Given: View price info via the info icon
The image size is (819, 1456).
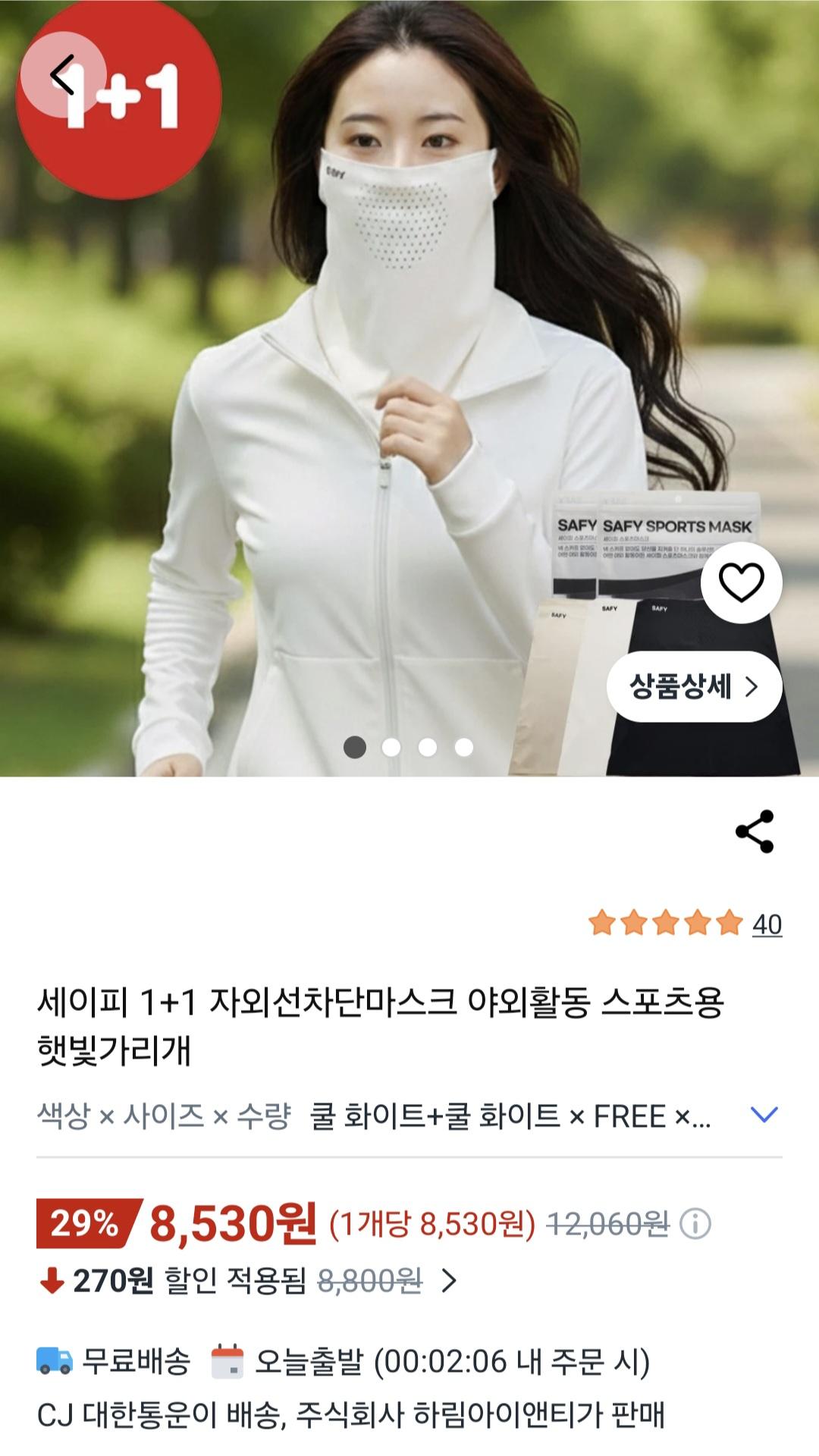Looking at the screenshot, I should click(695, 1223).
